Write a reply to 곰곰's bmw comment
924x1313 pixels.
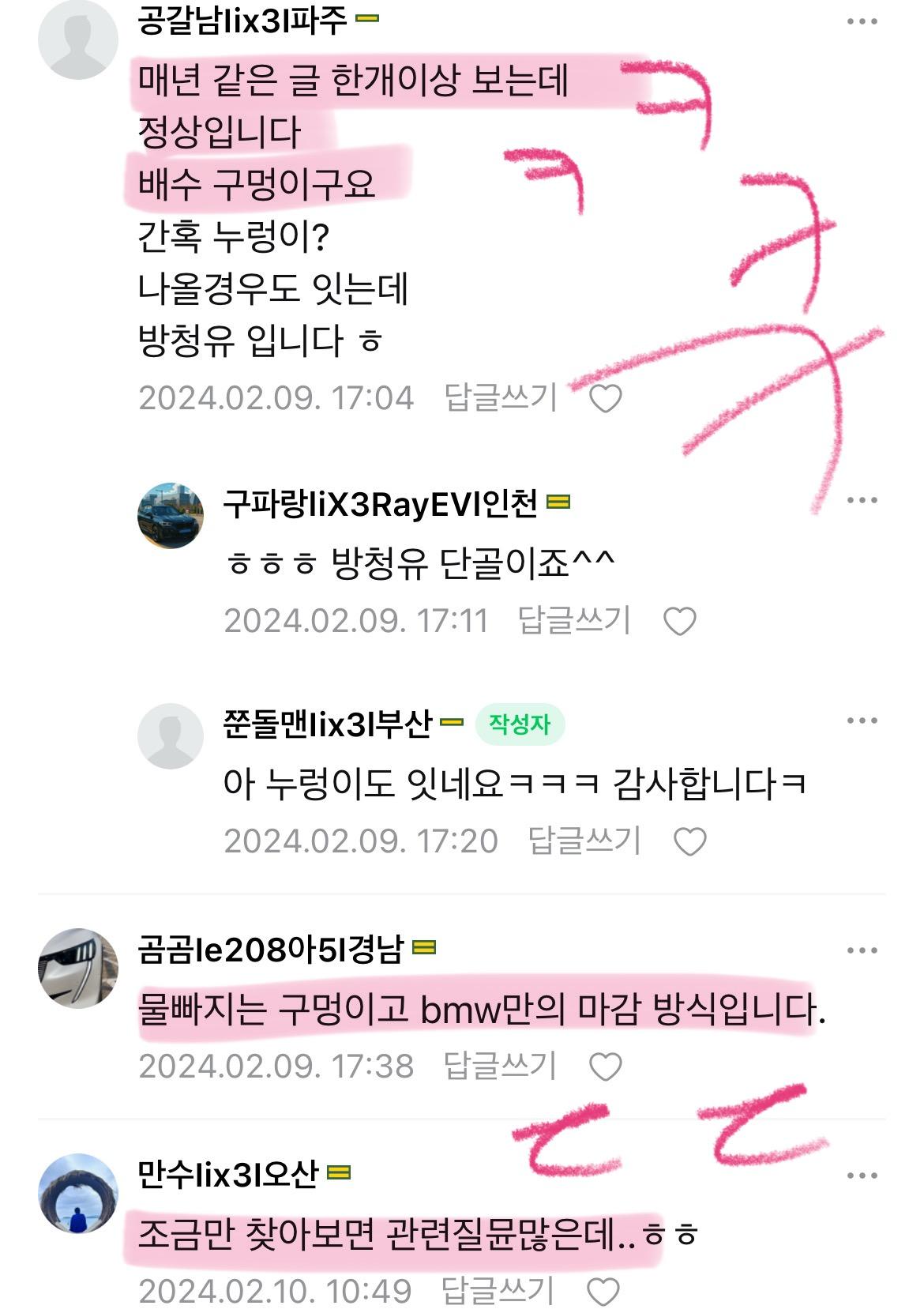[x=500, y=1066]
